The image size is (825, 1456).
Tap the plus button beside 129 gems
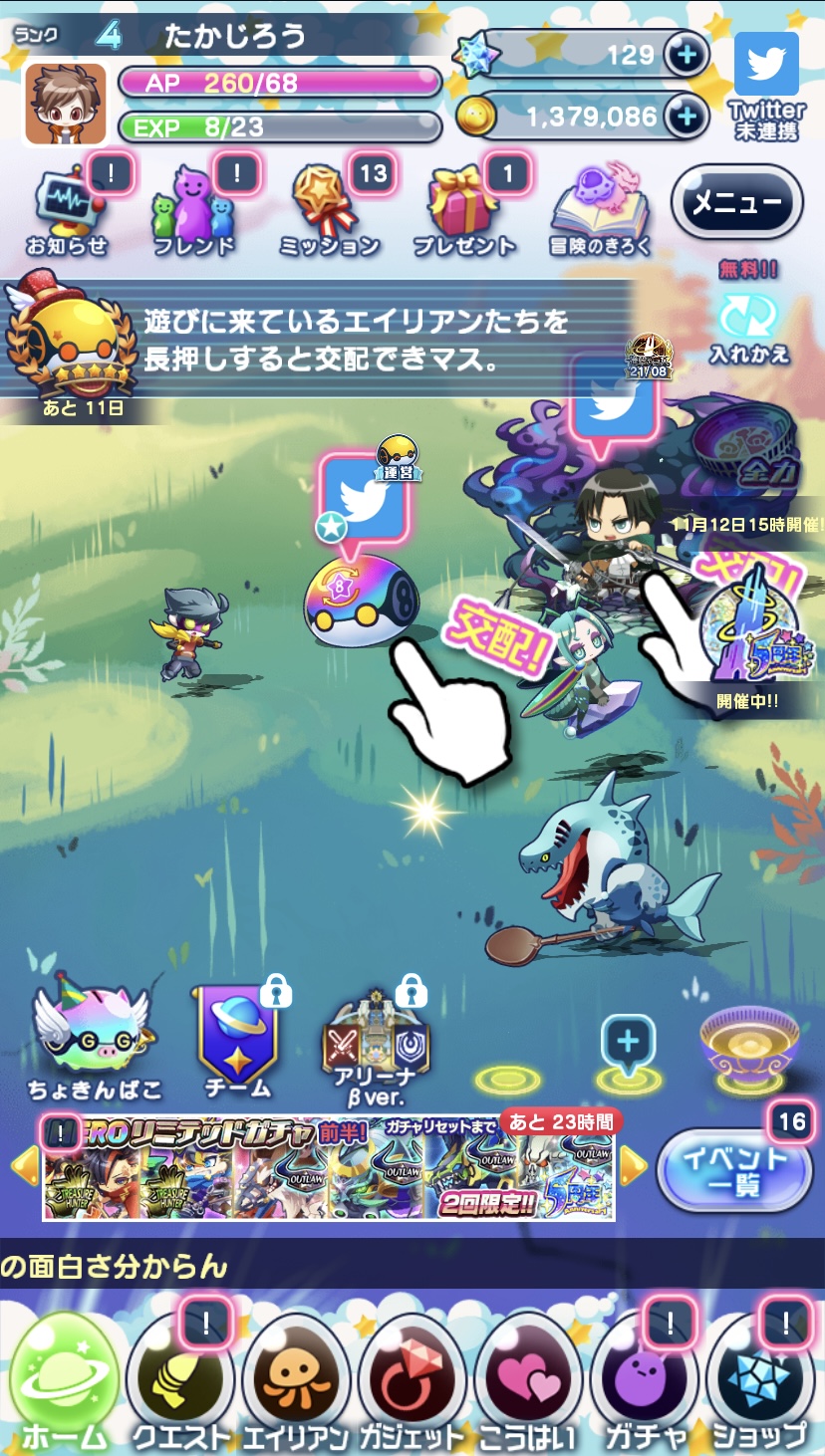pos(686,56)
